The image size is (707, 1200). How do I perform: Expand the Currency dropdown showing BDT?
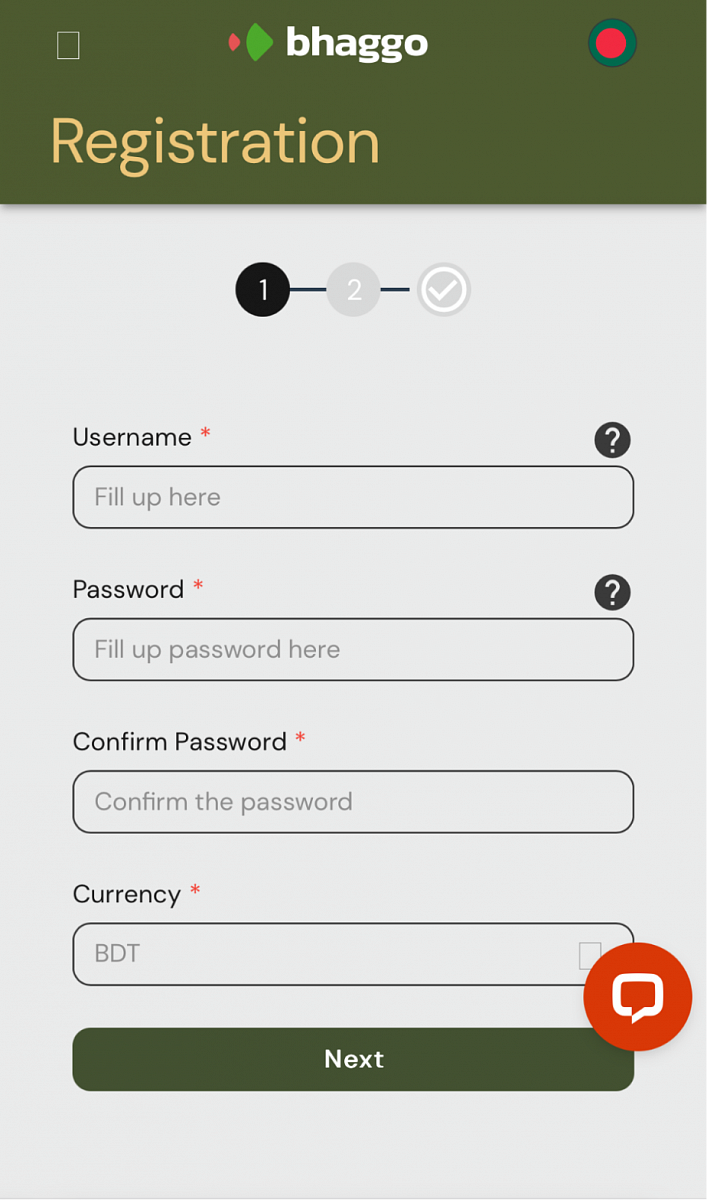(320, 954)
